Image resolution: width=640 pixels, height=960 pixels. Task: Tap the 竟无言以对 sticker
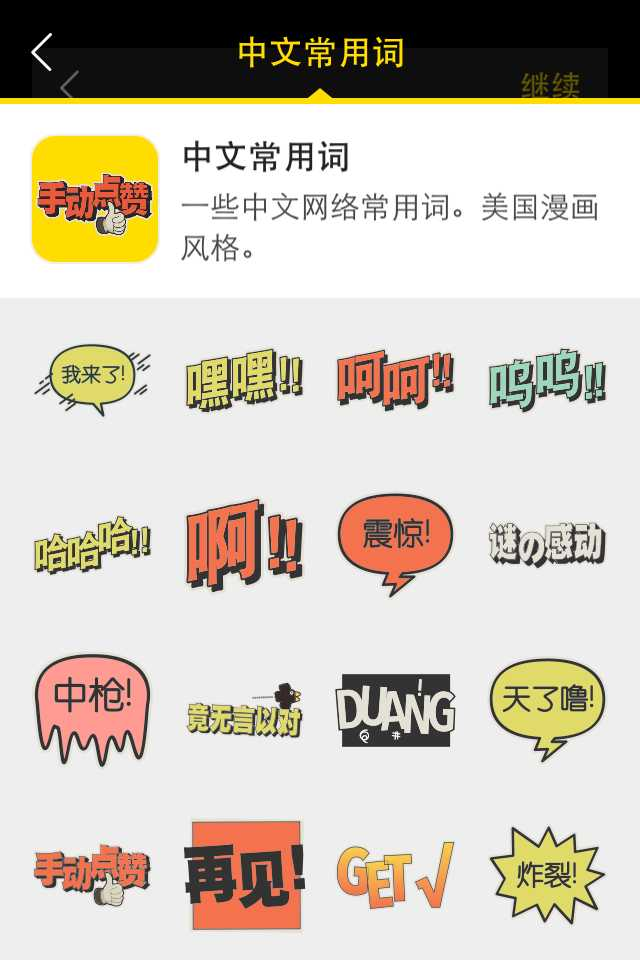click(x=244, y=712)
